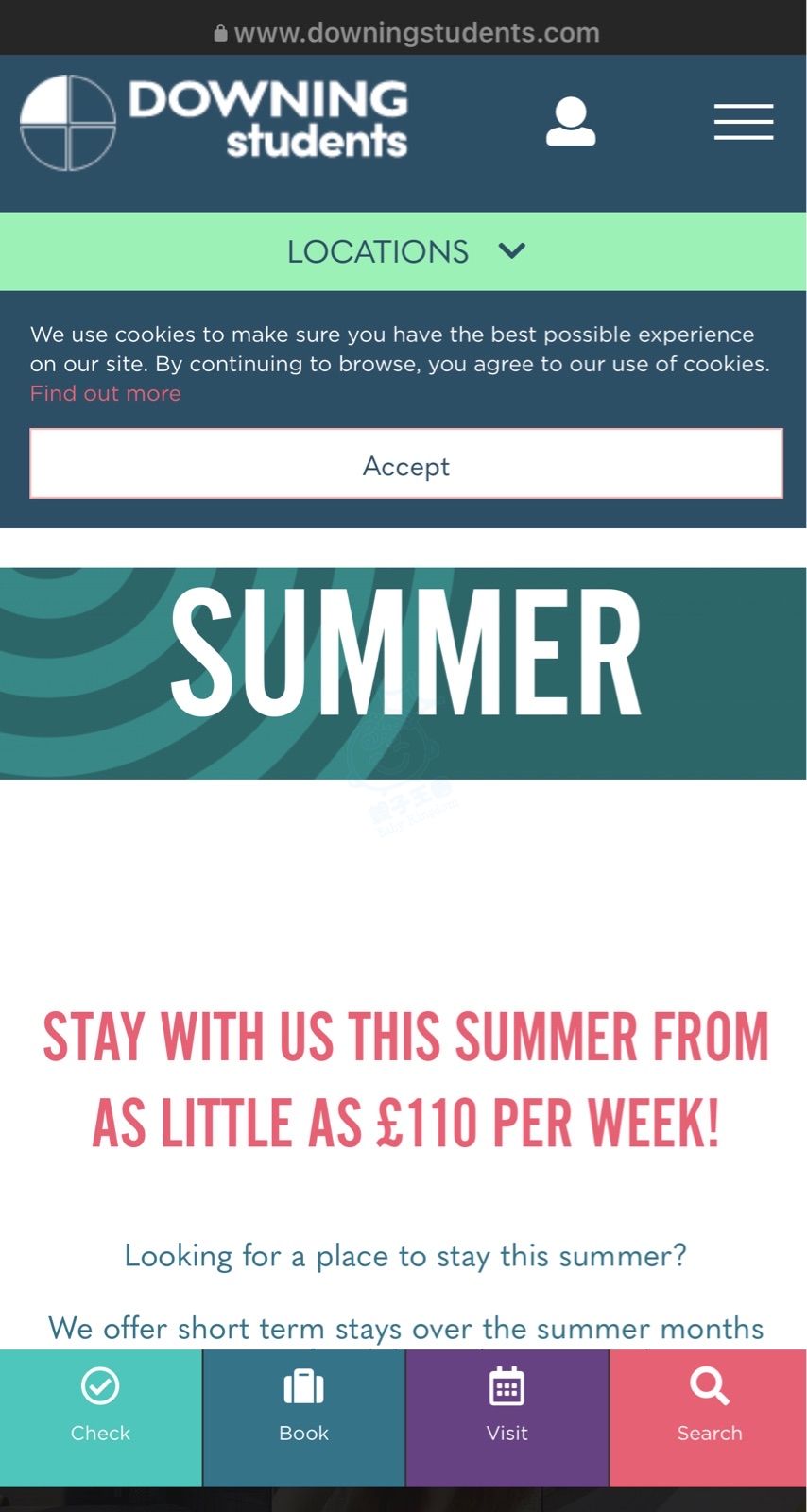The width and height of the screenshot is (807, 1512).
Task: Expand the Locations dropdown
Action: tap(404, 251)
